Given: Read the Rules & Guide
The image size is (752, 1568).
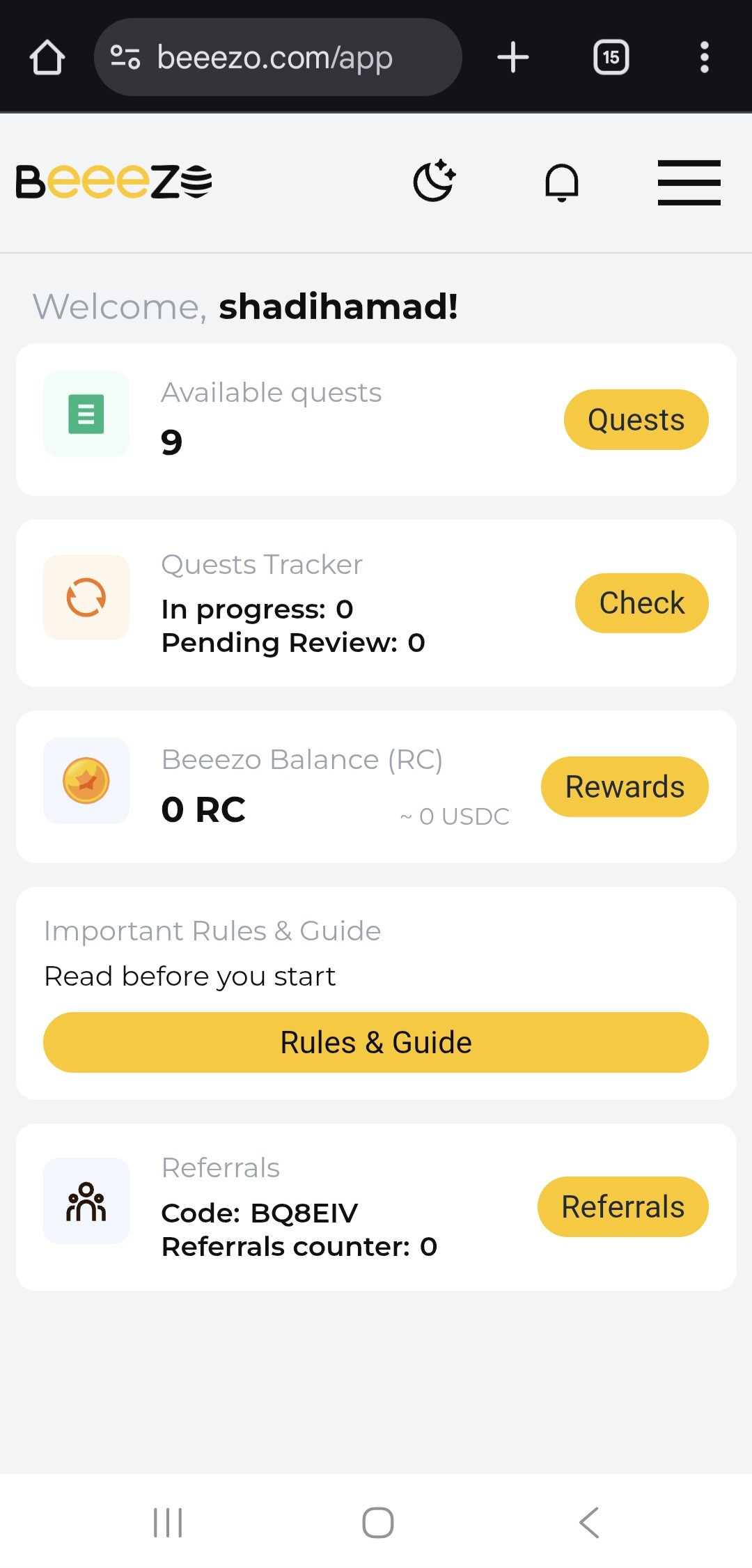Looking at the screenshot, I should pyautogui.click(x=376, y=1042).
